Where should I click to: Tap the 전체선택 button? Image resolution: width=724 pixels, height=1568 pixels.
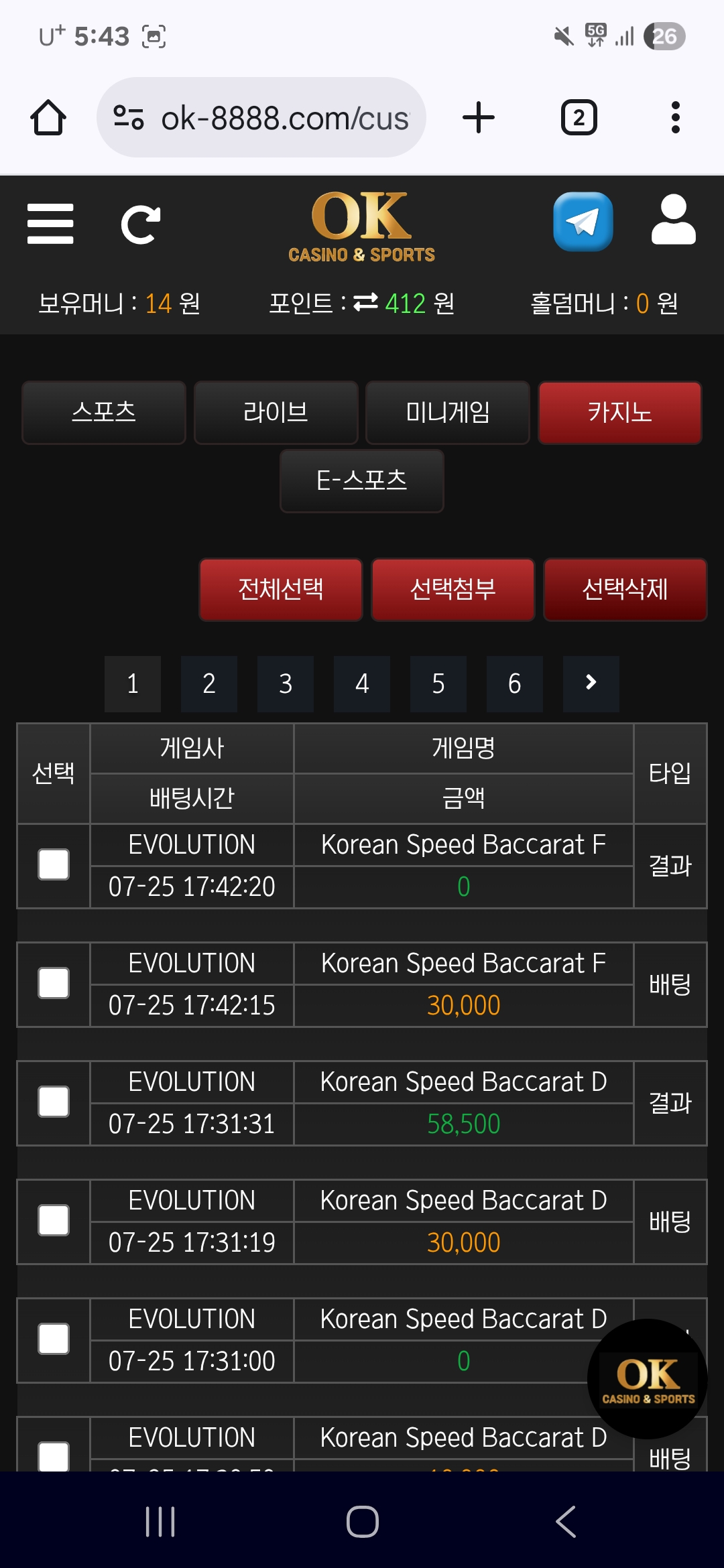pyautogui.click(x=281, y=590)
